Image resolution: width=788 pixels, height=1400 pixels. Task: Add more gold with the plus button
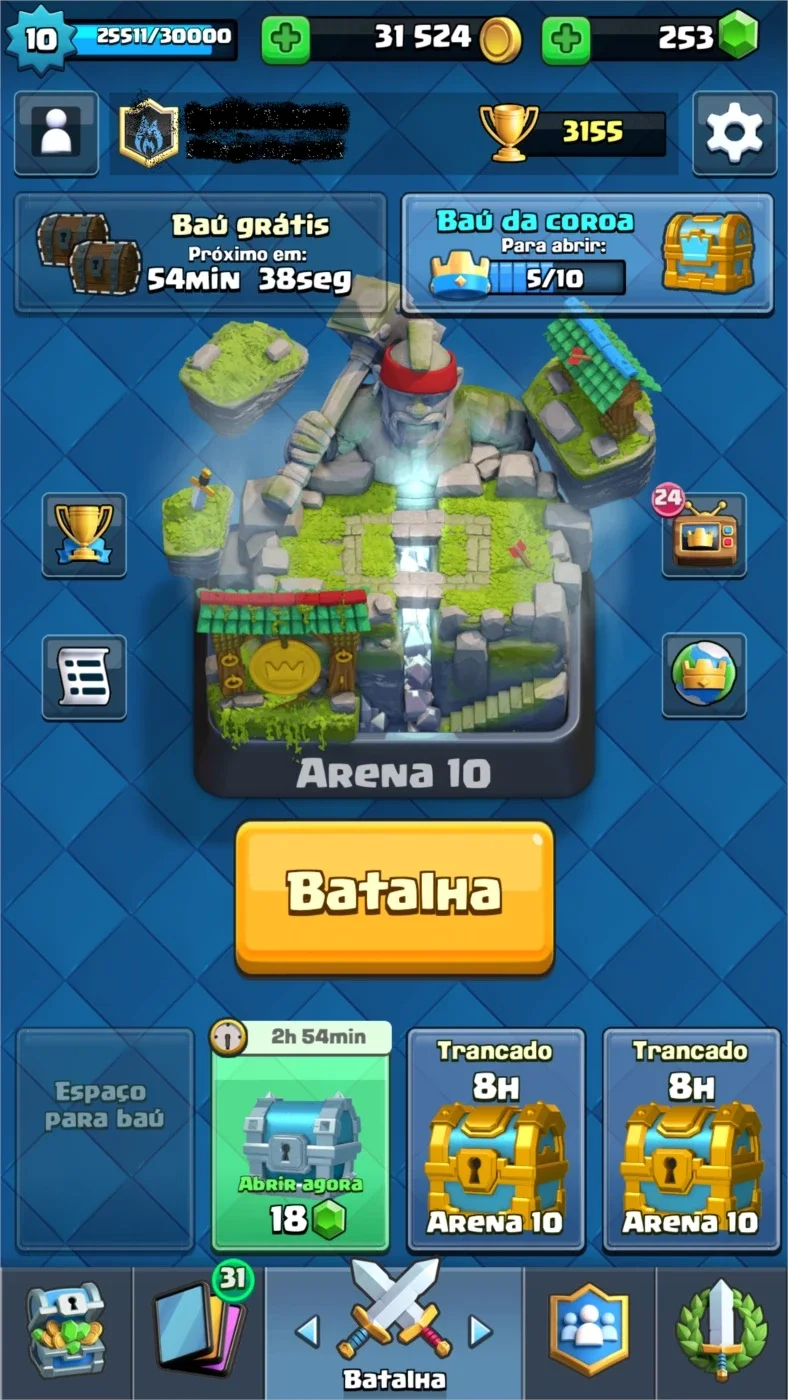[x=286, y=39]
